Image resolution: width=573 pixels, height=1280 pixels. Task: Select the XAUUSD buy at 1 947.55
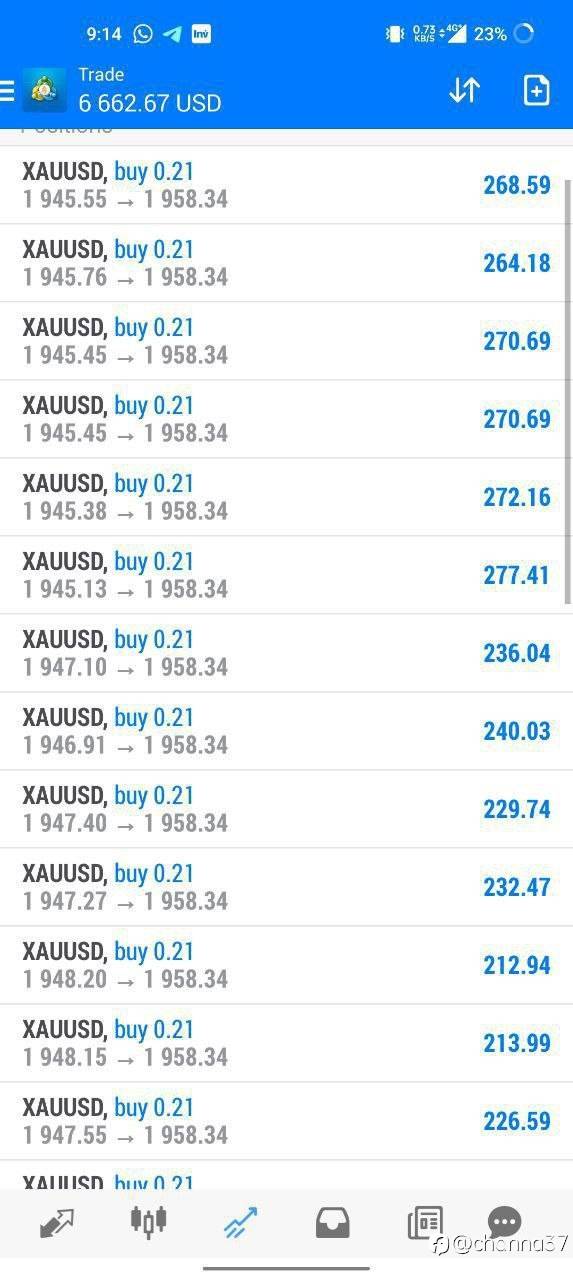286,1121
